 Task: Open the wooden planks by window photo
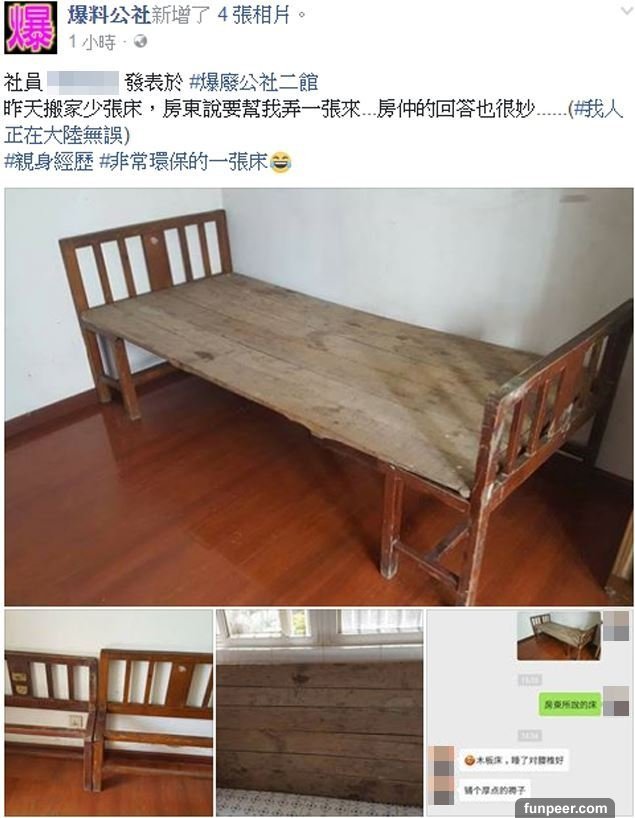pyautogui.click(x=319, y=711)
